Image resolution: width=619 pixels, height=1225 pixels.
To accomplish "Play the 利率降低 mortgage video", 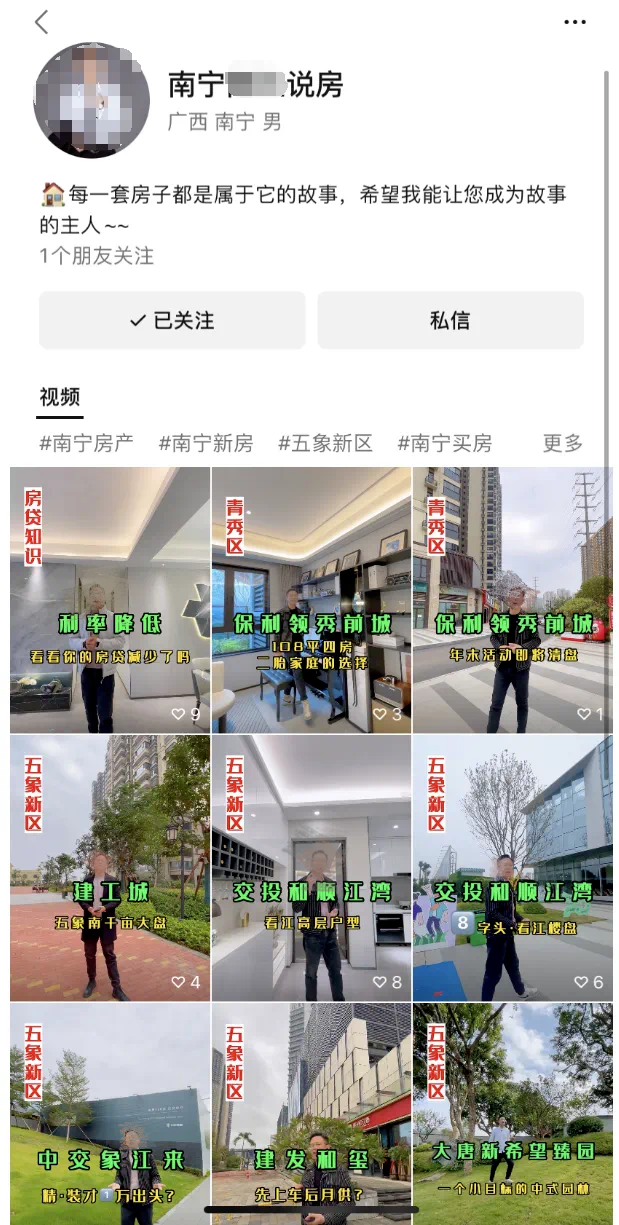I will [x=110, y=600].
